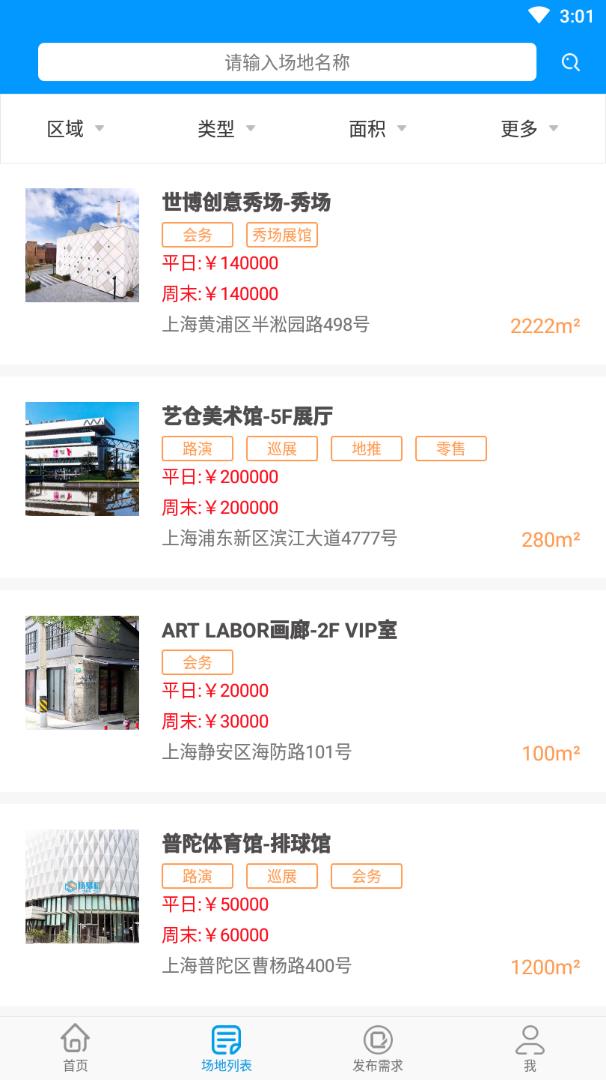Open the 发布需求 tab
The height and width of the screenshot is (1080, 606).
[x=378, y=1048]
